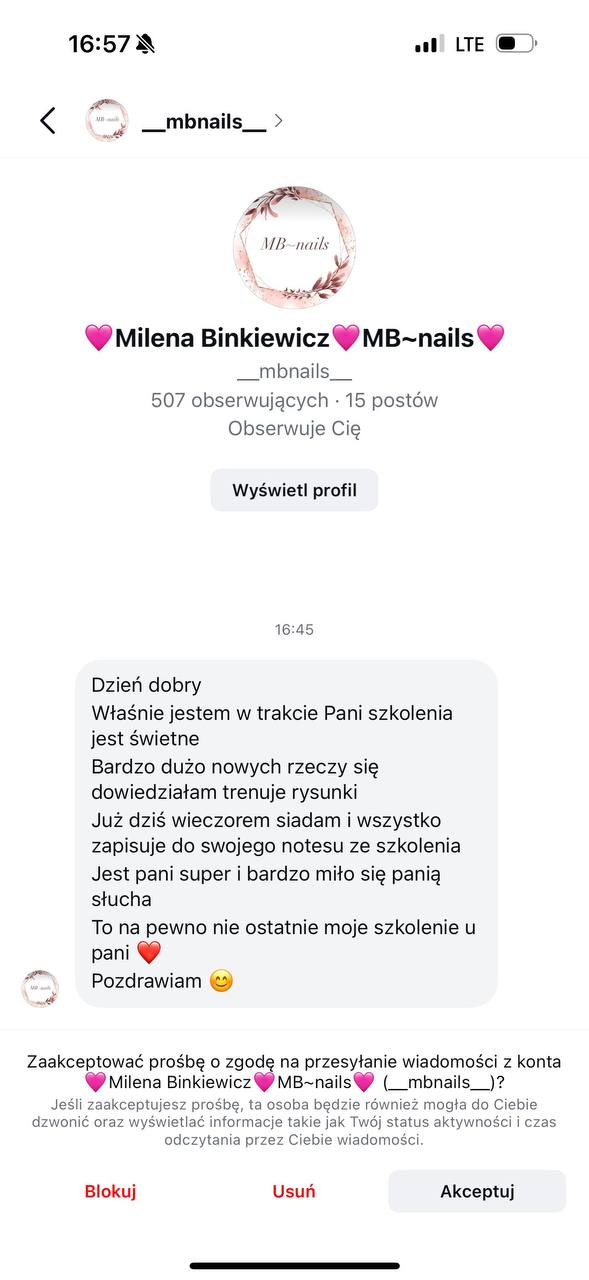Accept the message request with Akceptuj

click(x=477, y=1191)
